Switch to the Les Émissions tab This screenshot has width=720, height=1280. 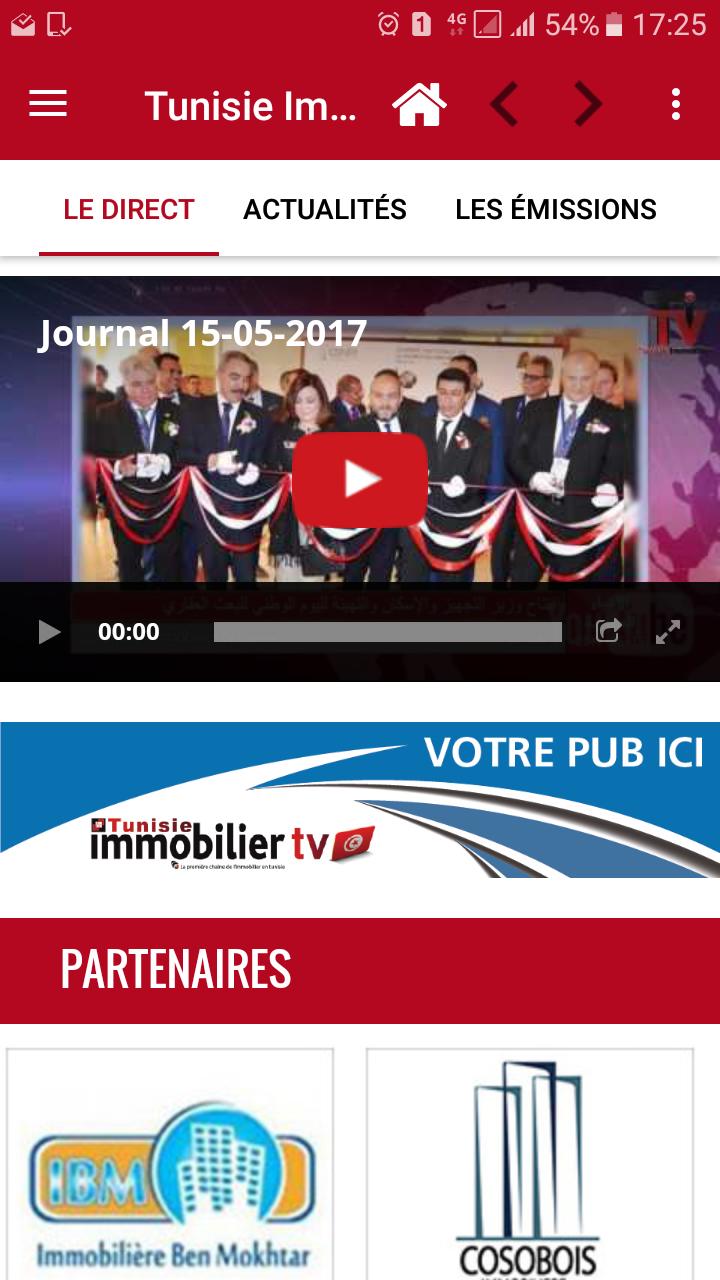point(556,210)
